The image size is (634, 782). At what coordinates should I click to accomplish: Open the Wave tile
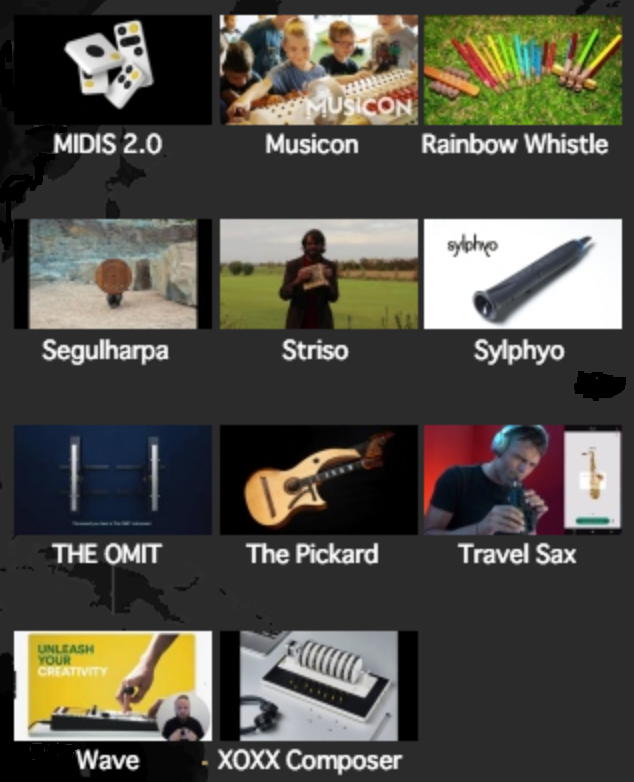click(112, 686)
